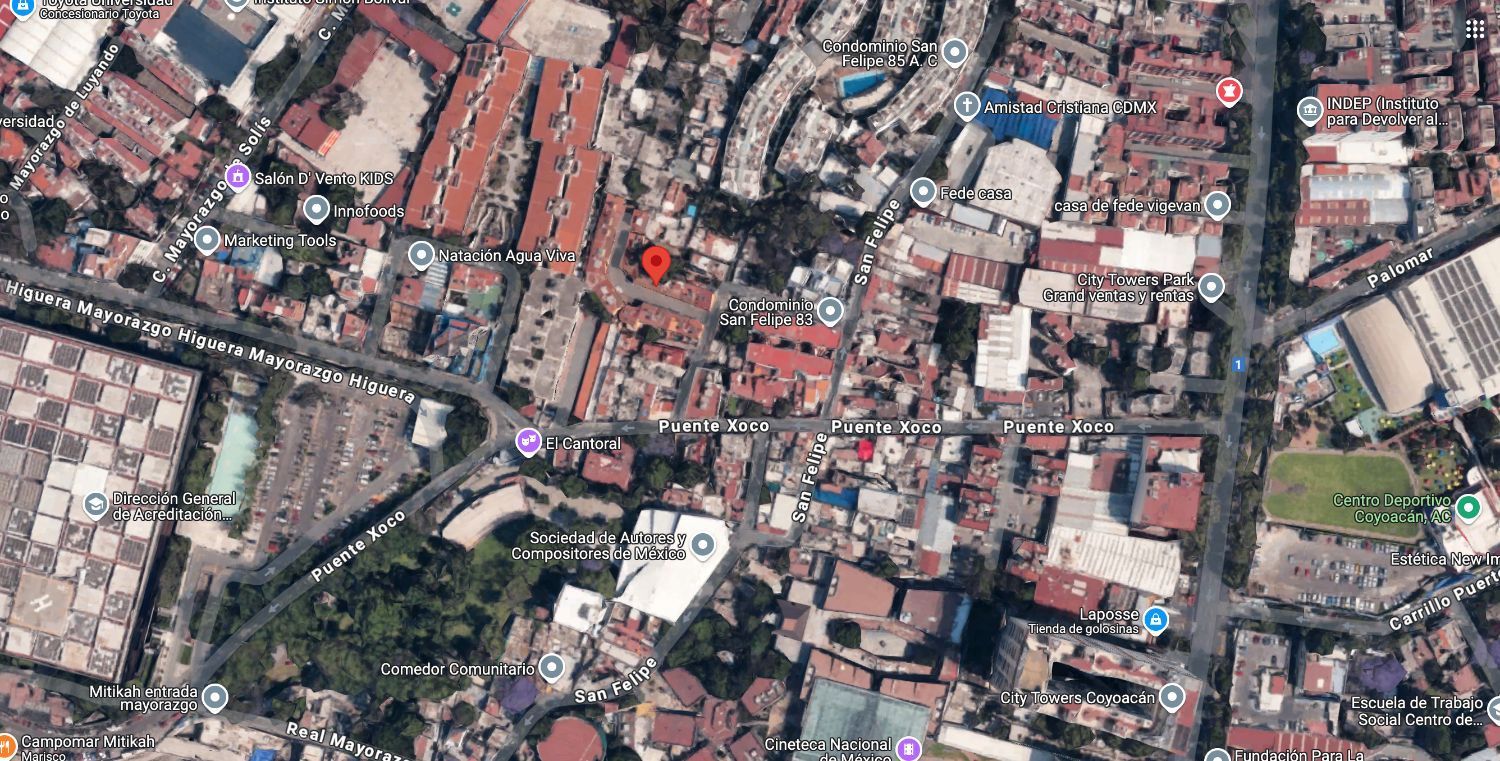The height and width of the screenshot is (761, 1500).
Task: Open the Natación Agua Viva place marker
Action: (422, 255)
